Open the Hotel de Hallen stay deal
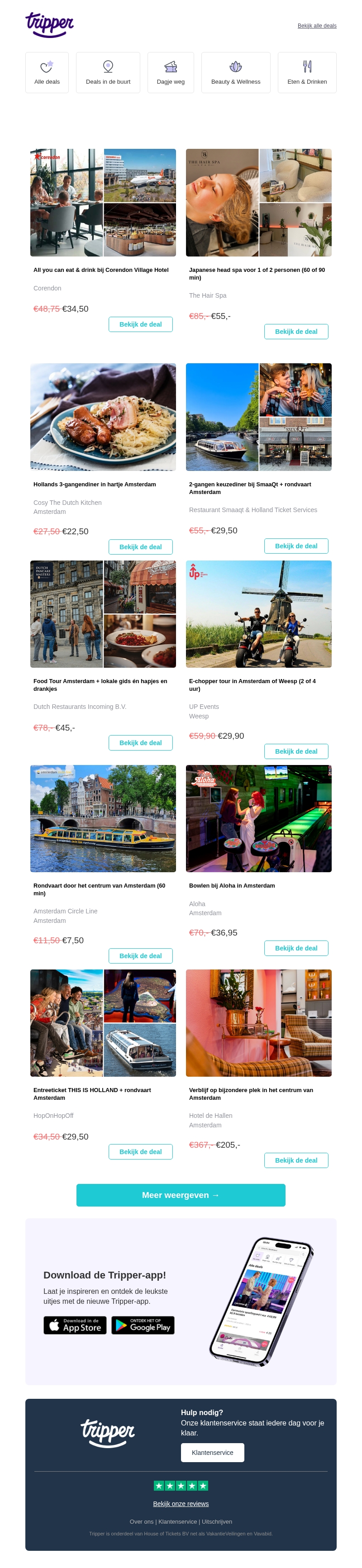The width and height of the screenshot is (362, 1568). click(295, 1160)
